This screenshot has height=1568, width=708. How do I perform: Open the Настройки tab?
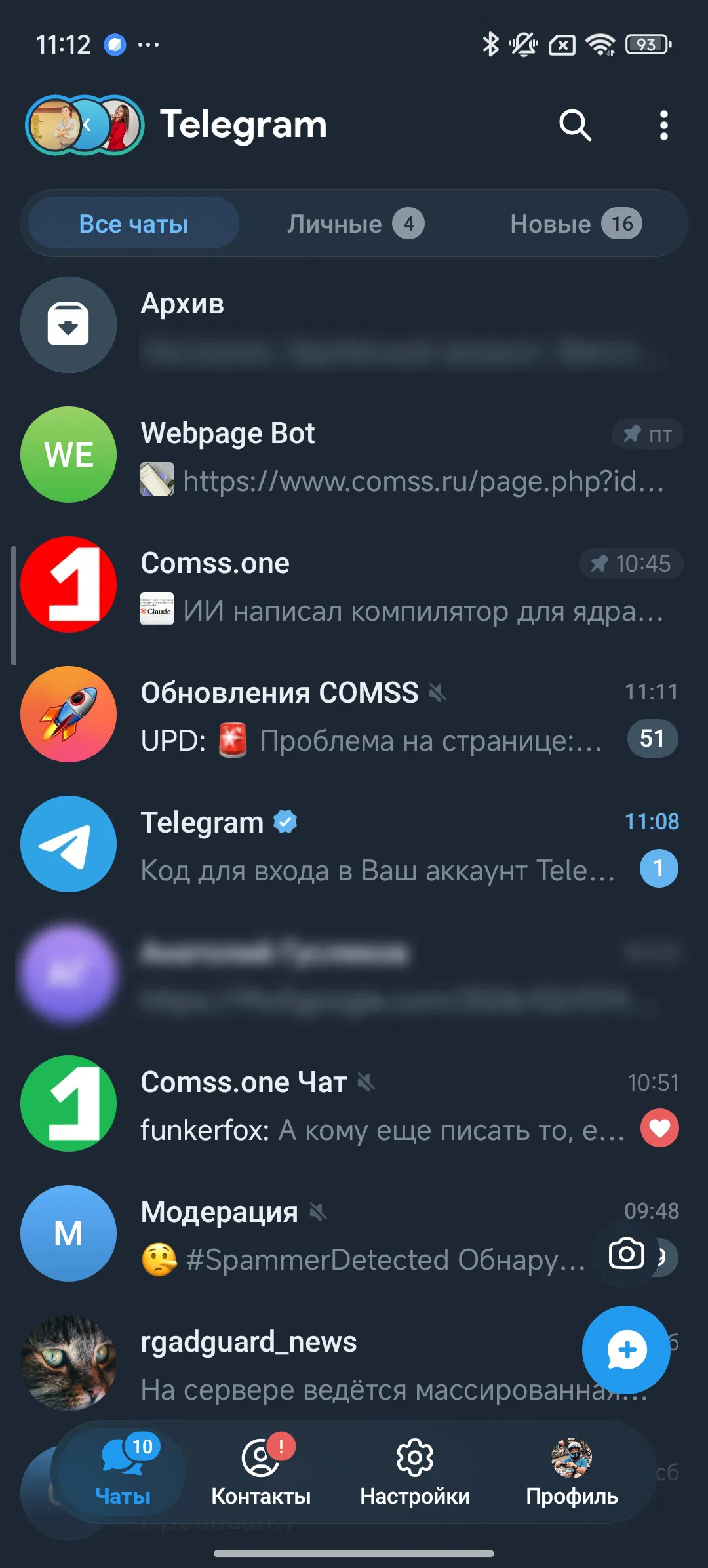click(x=414, y=1472)
